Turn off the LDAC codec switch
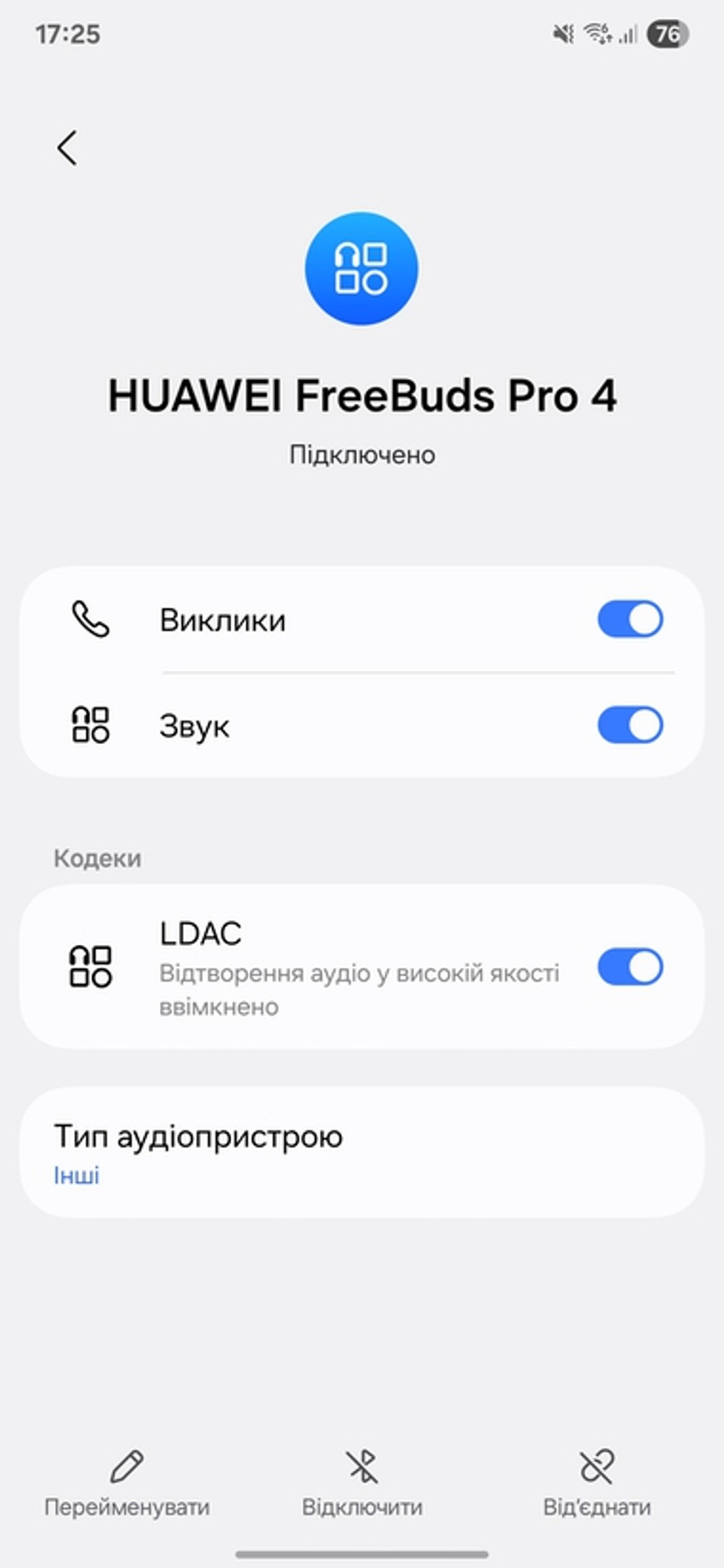Screen dimensions: 724x1568 coord(630,966)
